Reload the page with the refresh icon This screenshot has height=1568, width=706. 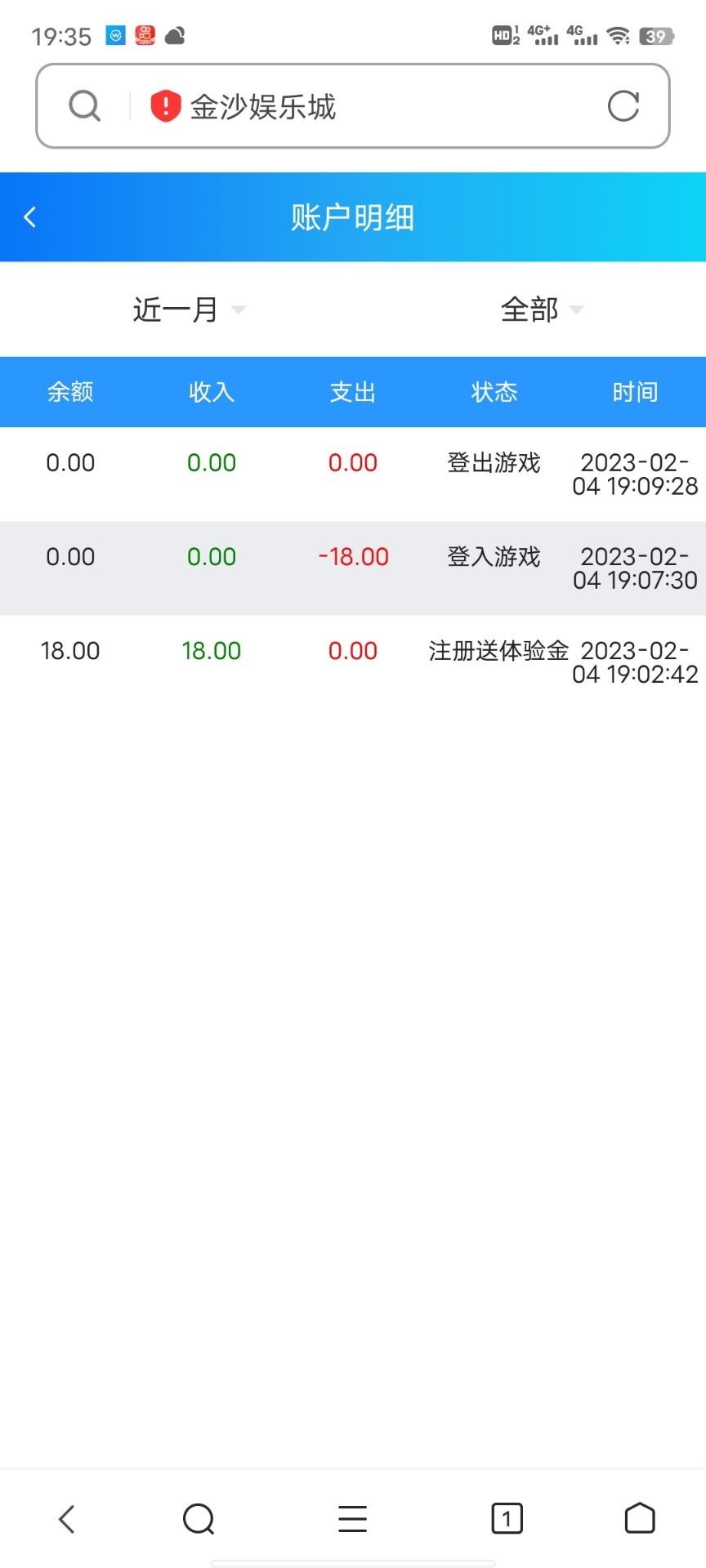pyautogui.click(x=623, y=106)
